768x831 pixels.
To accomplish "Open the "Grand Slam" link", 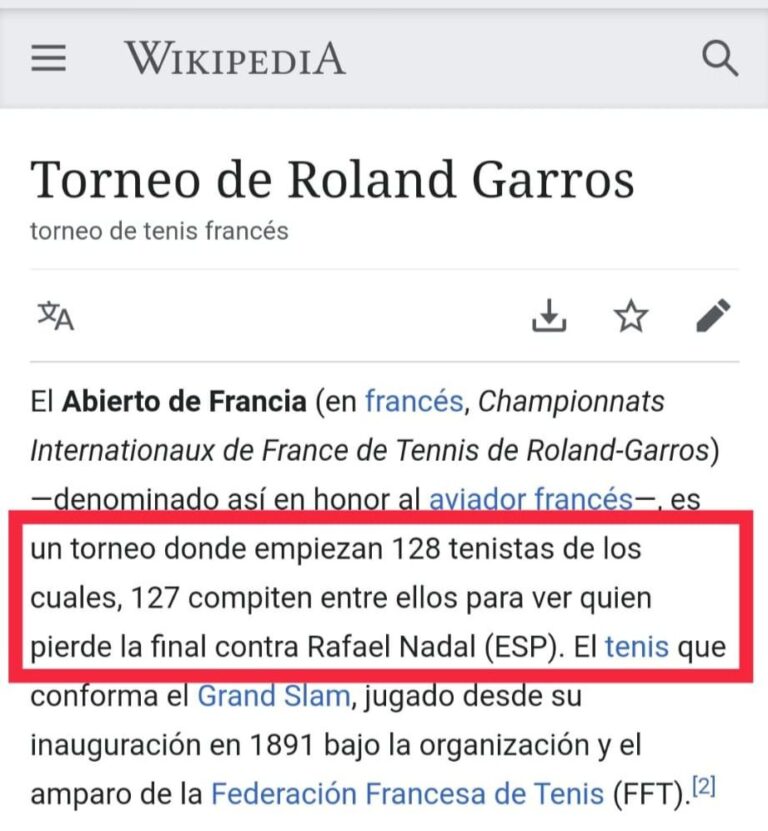I will (x=273, y=696).
